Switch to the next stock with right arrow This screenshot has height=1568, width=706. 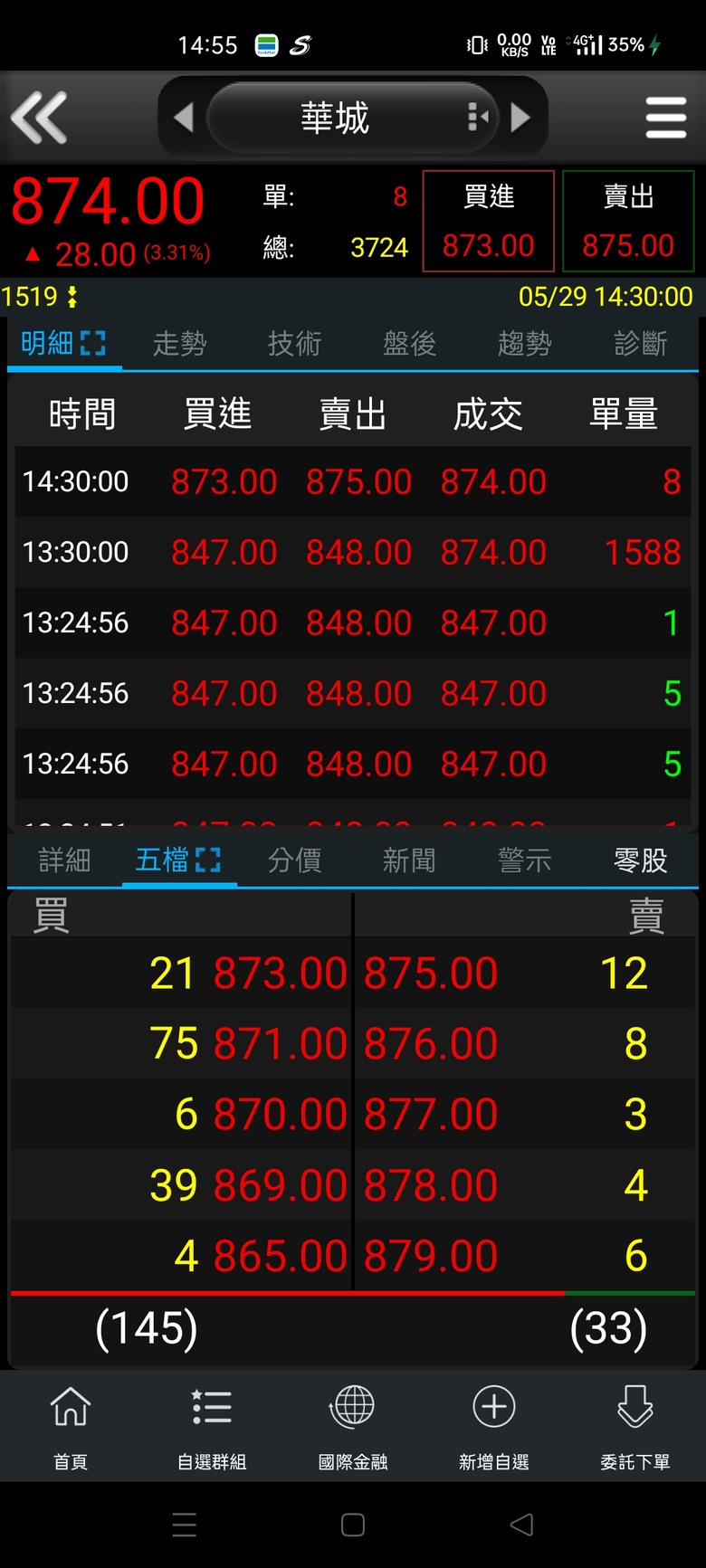[x=520, y=118]
